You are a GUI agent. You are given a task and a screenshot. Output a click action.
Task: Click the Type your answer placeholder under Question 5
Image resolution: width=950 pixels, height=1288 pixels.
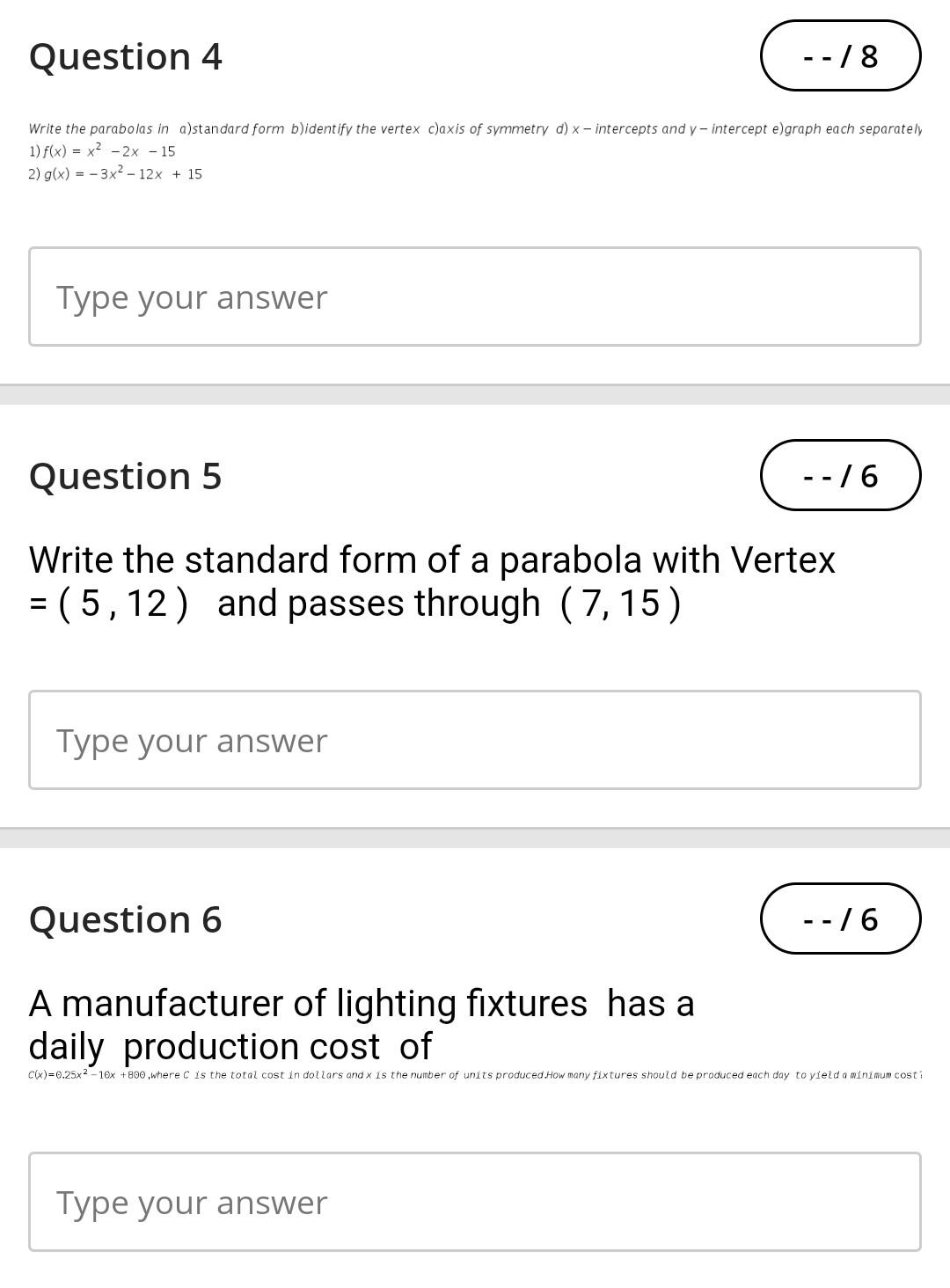[x=192, y=739]
